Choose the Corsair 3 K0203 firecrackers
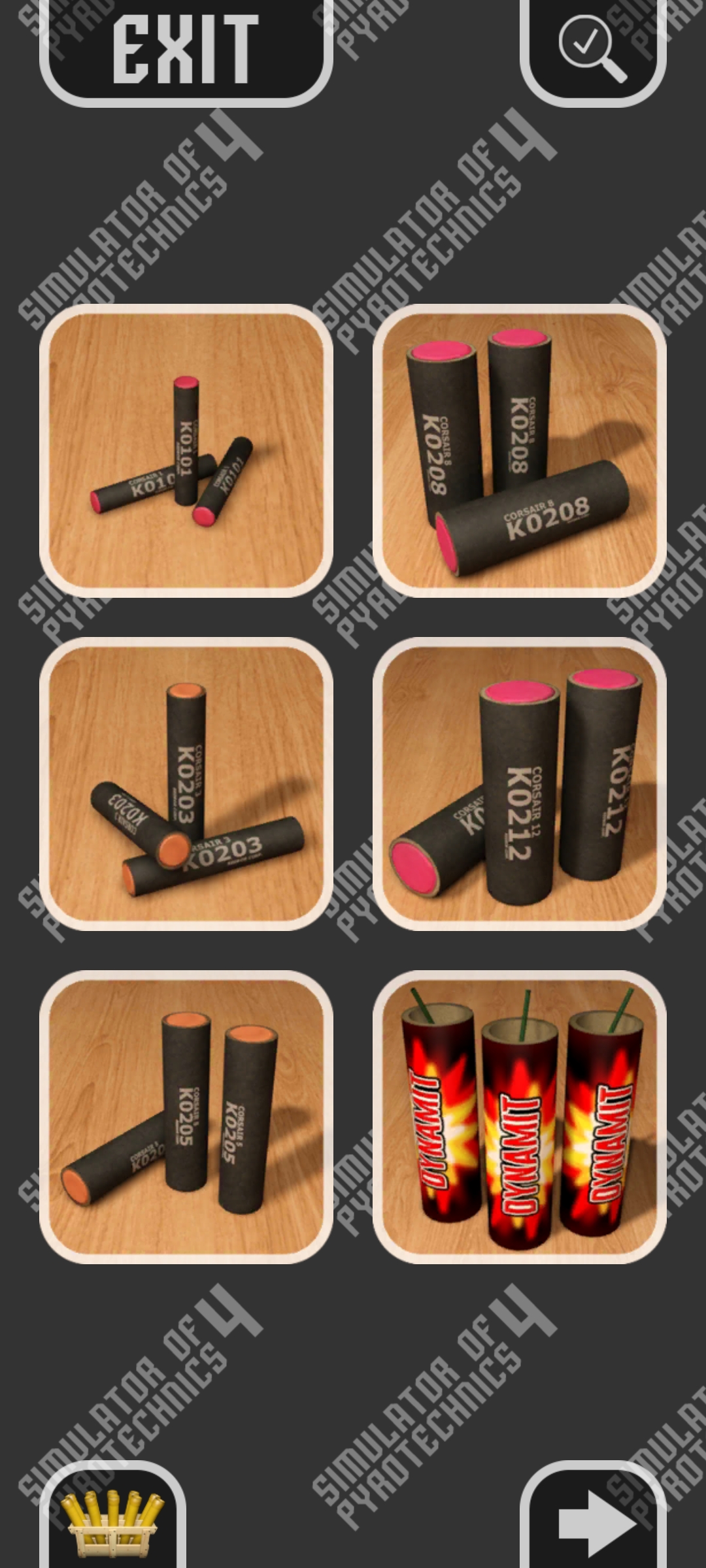 click(x=186, y=784)
